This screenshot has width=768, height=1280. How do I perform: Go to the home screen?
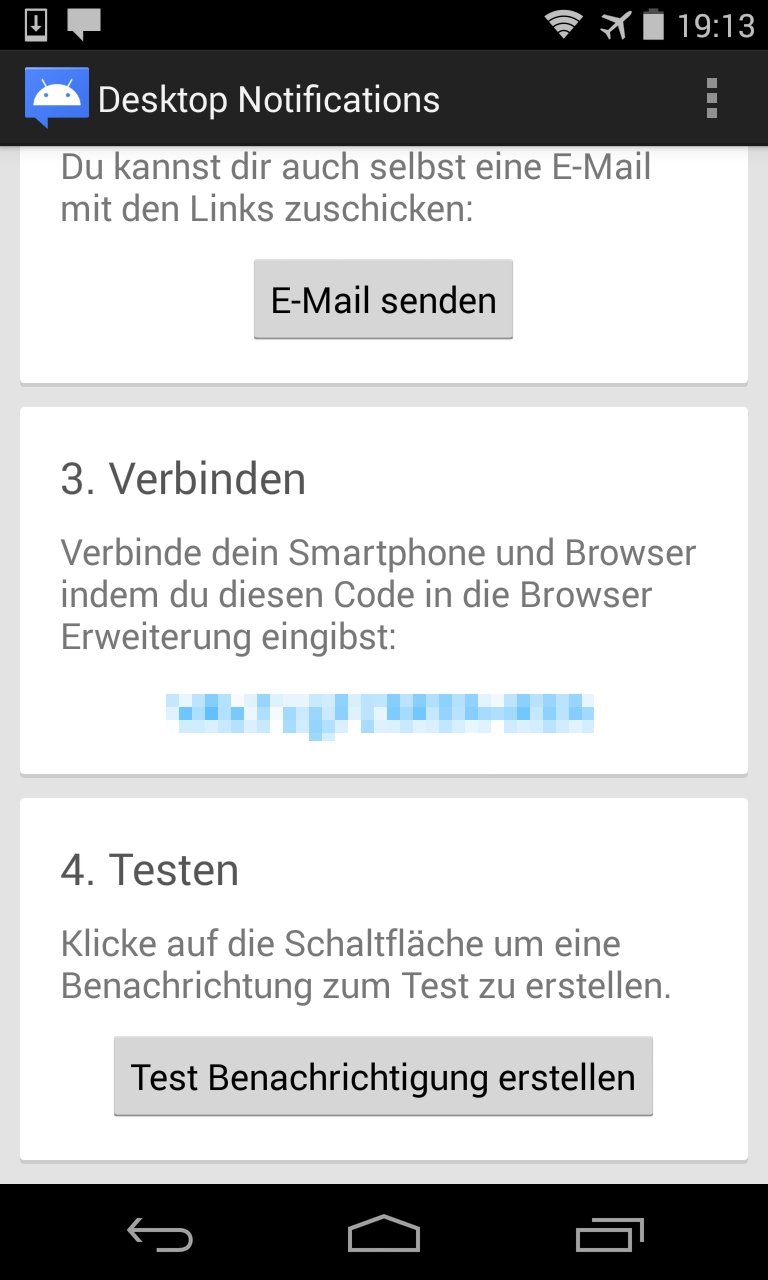(x=384, y=1234)
